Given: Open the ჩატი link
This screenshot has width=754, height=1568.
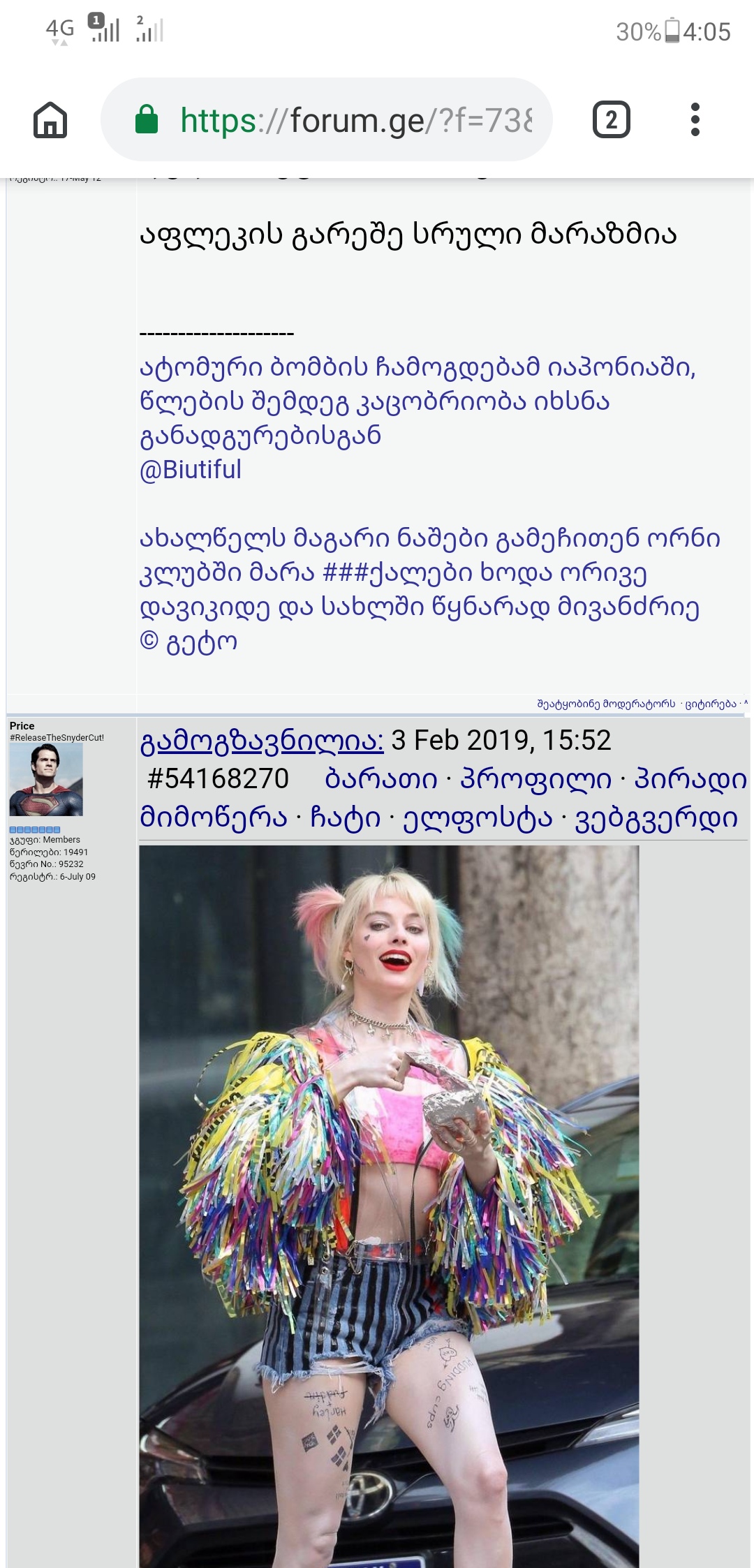Looking at the screenshot, I should pyautogui.click(x=345, y=818).
